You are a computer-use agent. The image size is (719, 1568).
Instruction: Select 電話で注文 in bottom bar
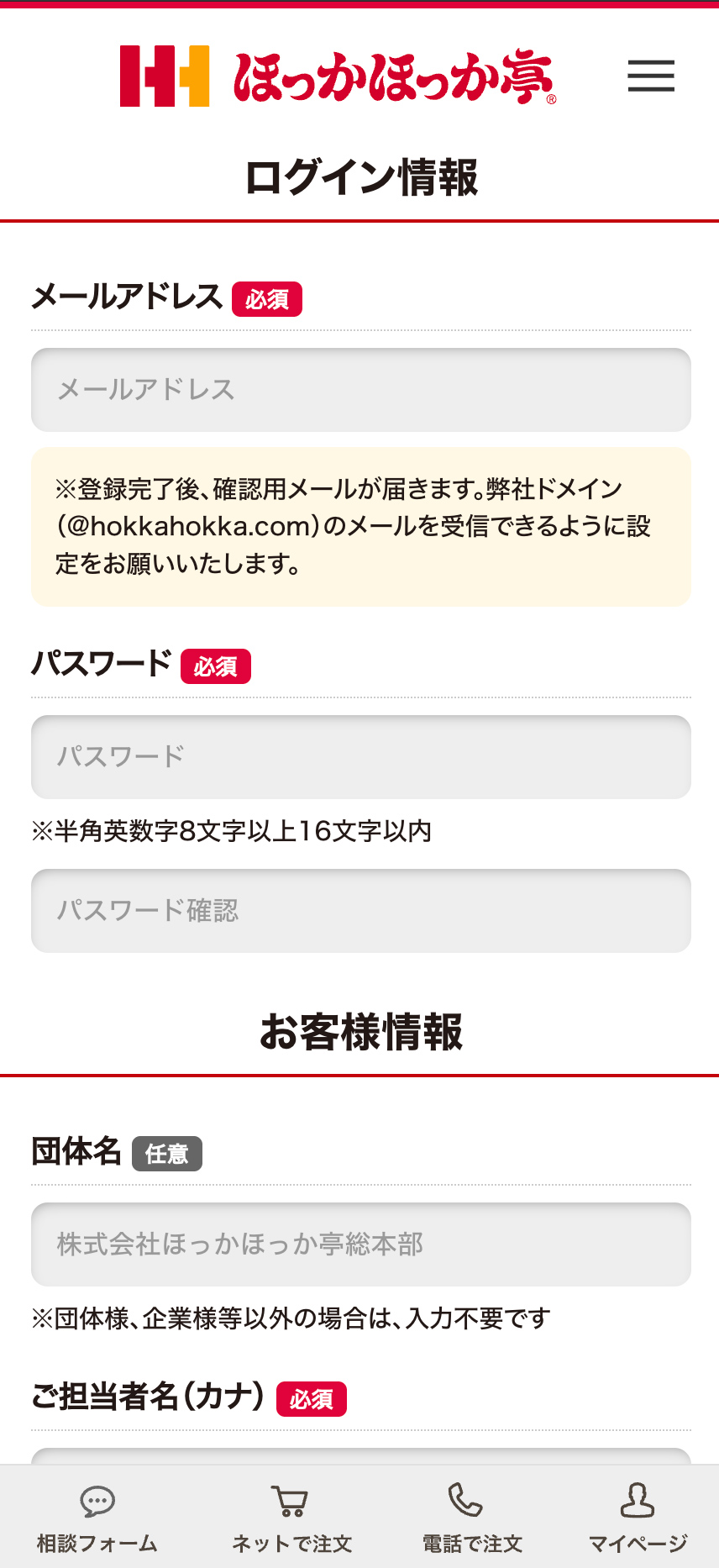[472, 1518]
